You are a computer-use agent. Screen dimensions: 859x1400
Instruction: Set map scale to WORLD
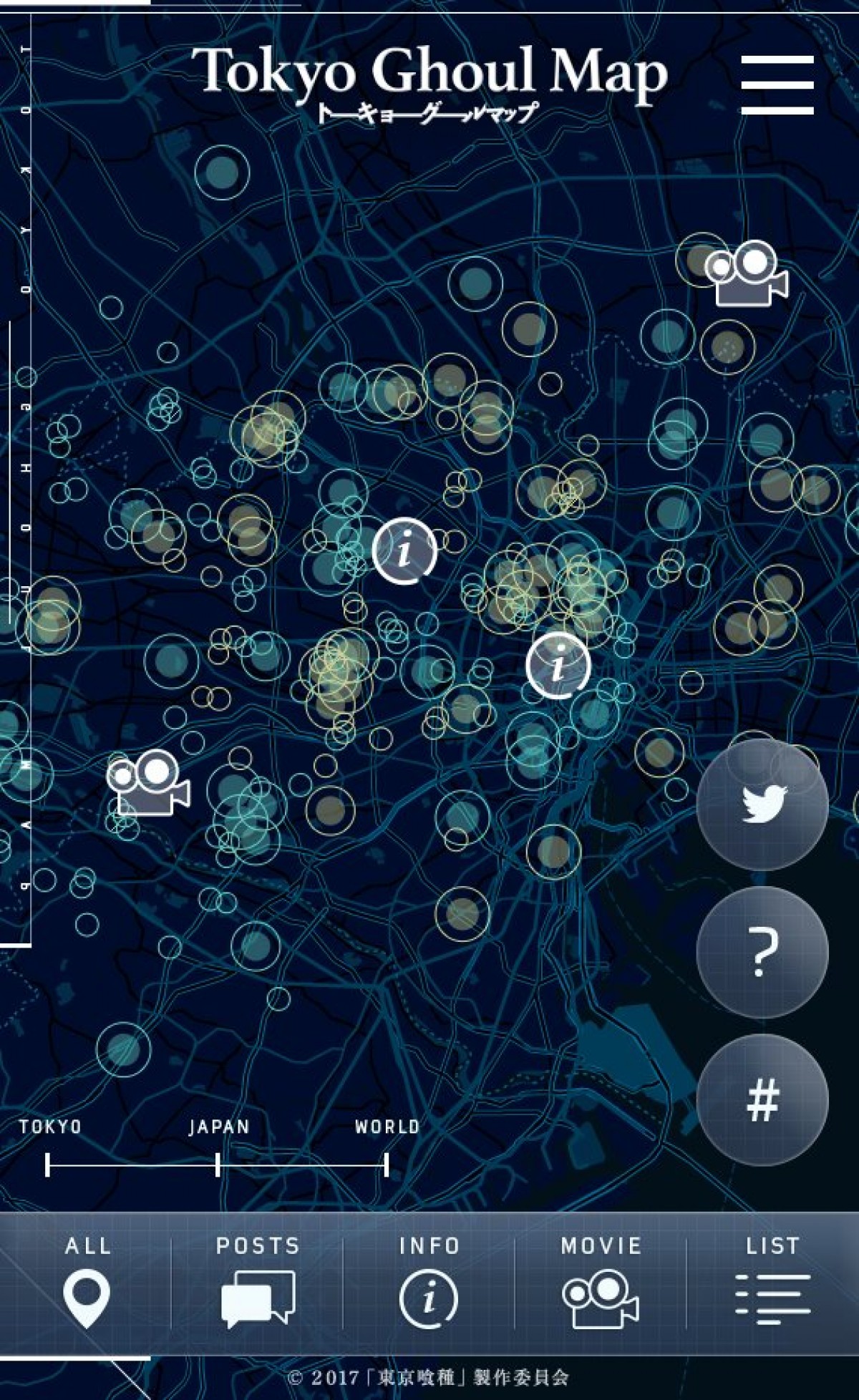coord(387,1165)
